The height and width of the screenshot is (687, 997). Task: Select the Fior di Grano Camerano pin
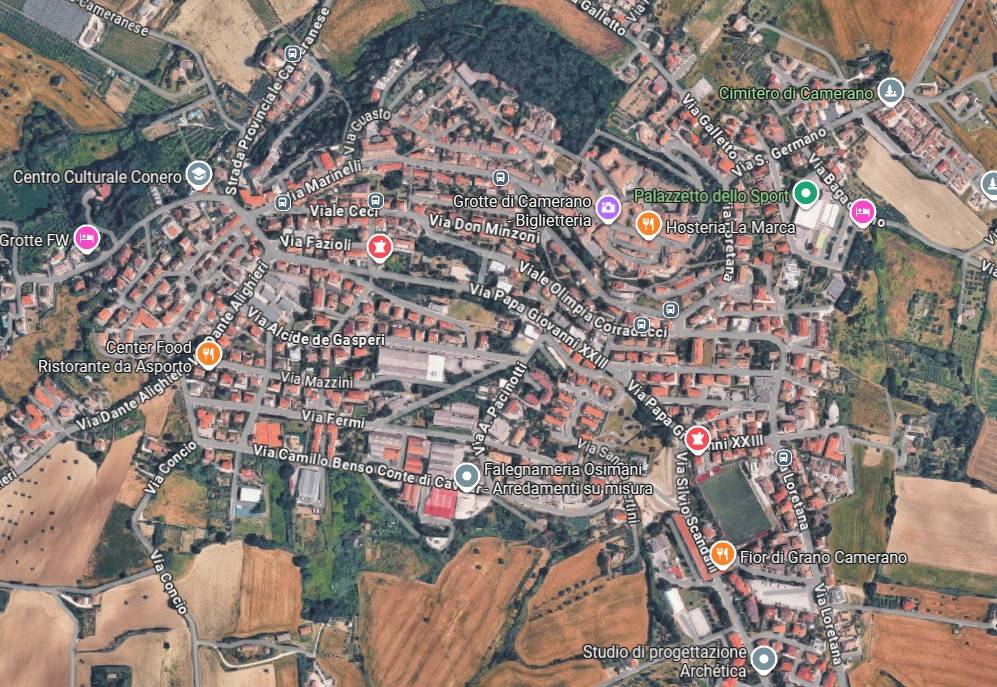[723, 554]
